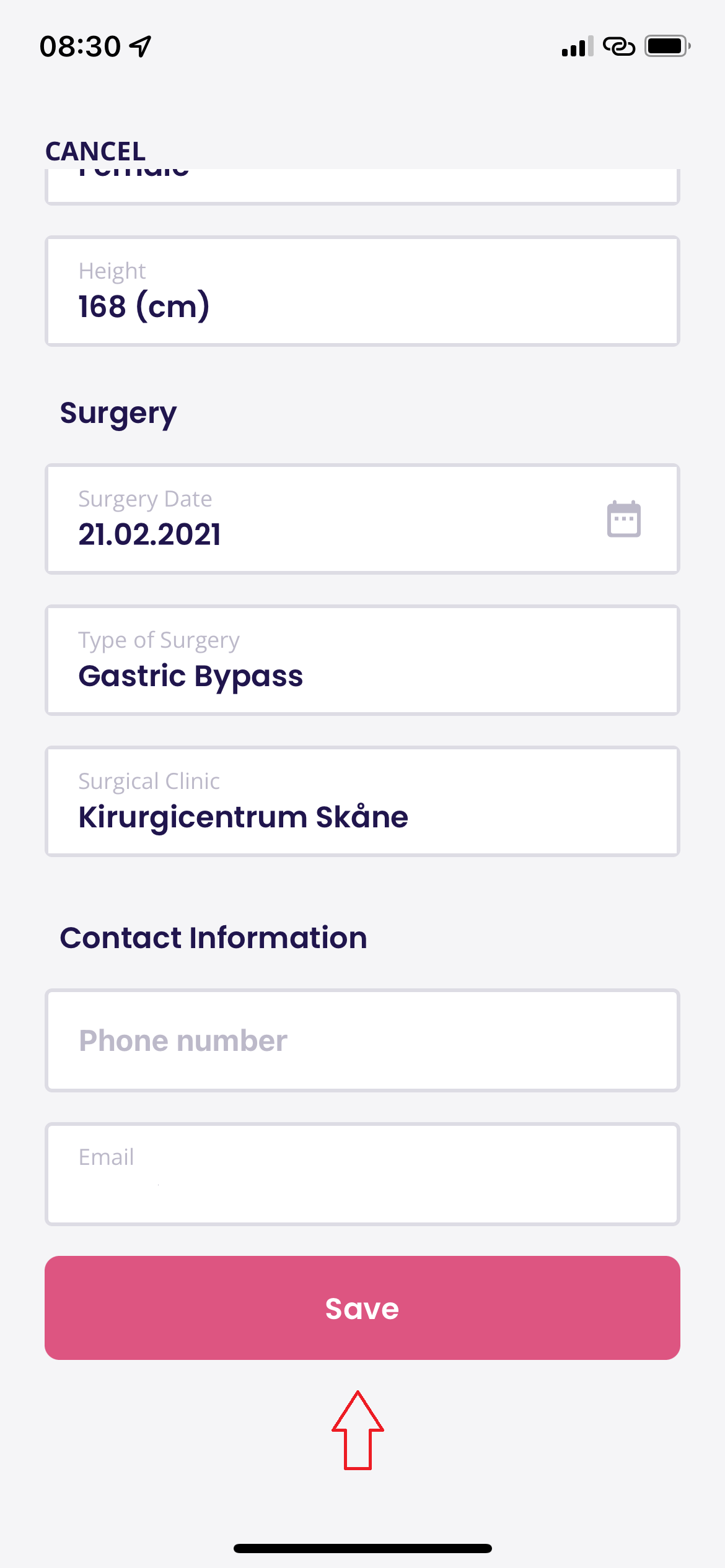Enter a phone number in the field
The height and width of the screenshot is (1568, 725).
(362, 1040)
